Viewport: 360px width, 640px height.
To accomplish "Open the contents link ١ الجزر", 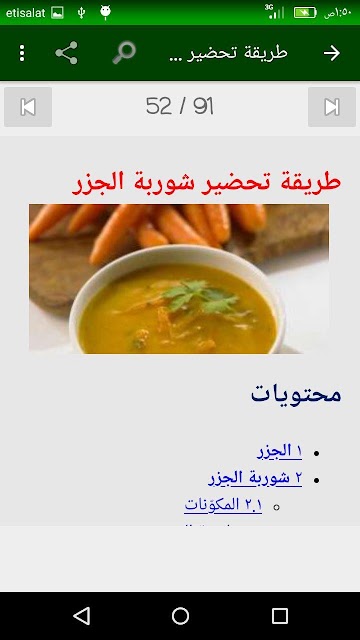I will (x=280, y=452).
